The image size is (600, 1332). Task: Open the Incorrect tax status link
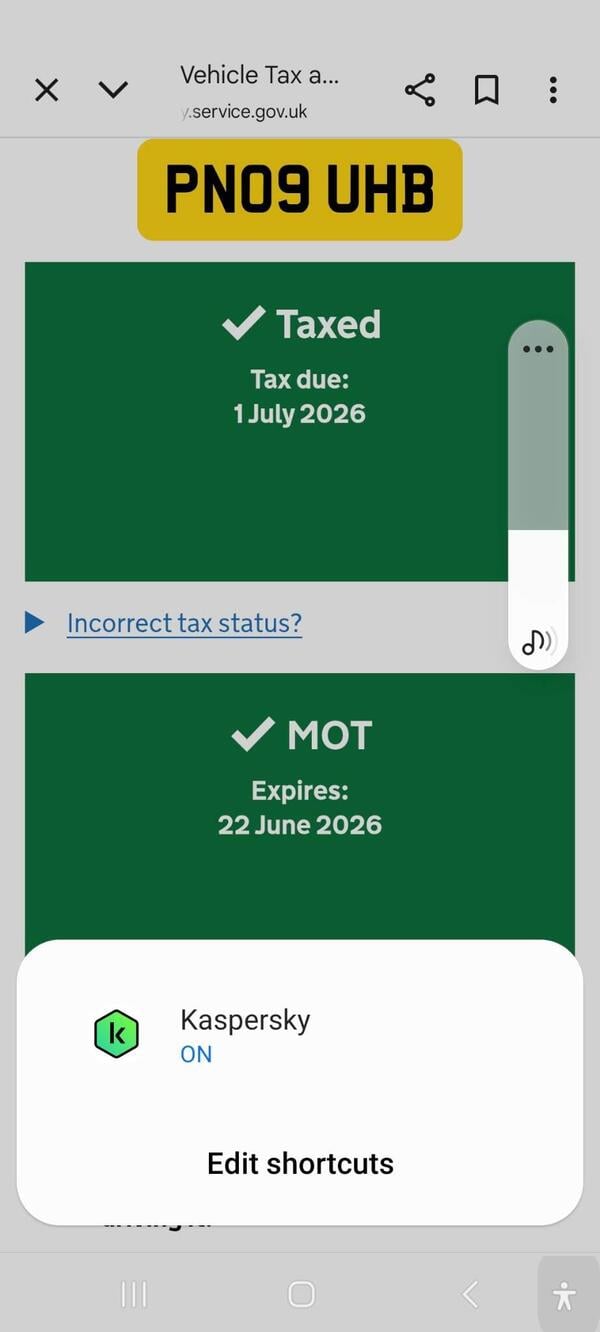pos(184,623)
